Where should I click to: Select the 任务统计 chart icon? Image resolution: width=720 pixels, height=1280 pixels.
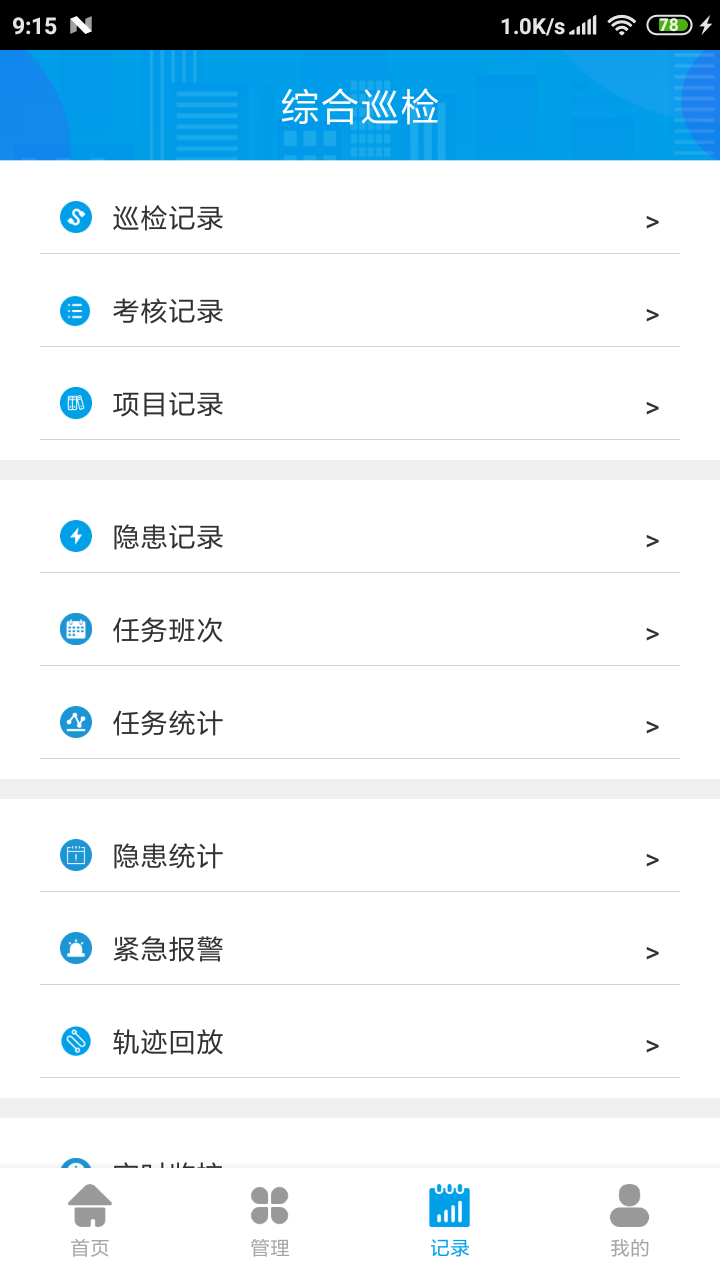tap(75, 722)
